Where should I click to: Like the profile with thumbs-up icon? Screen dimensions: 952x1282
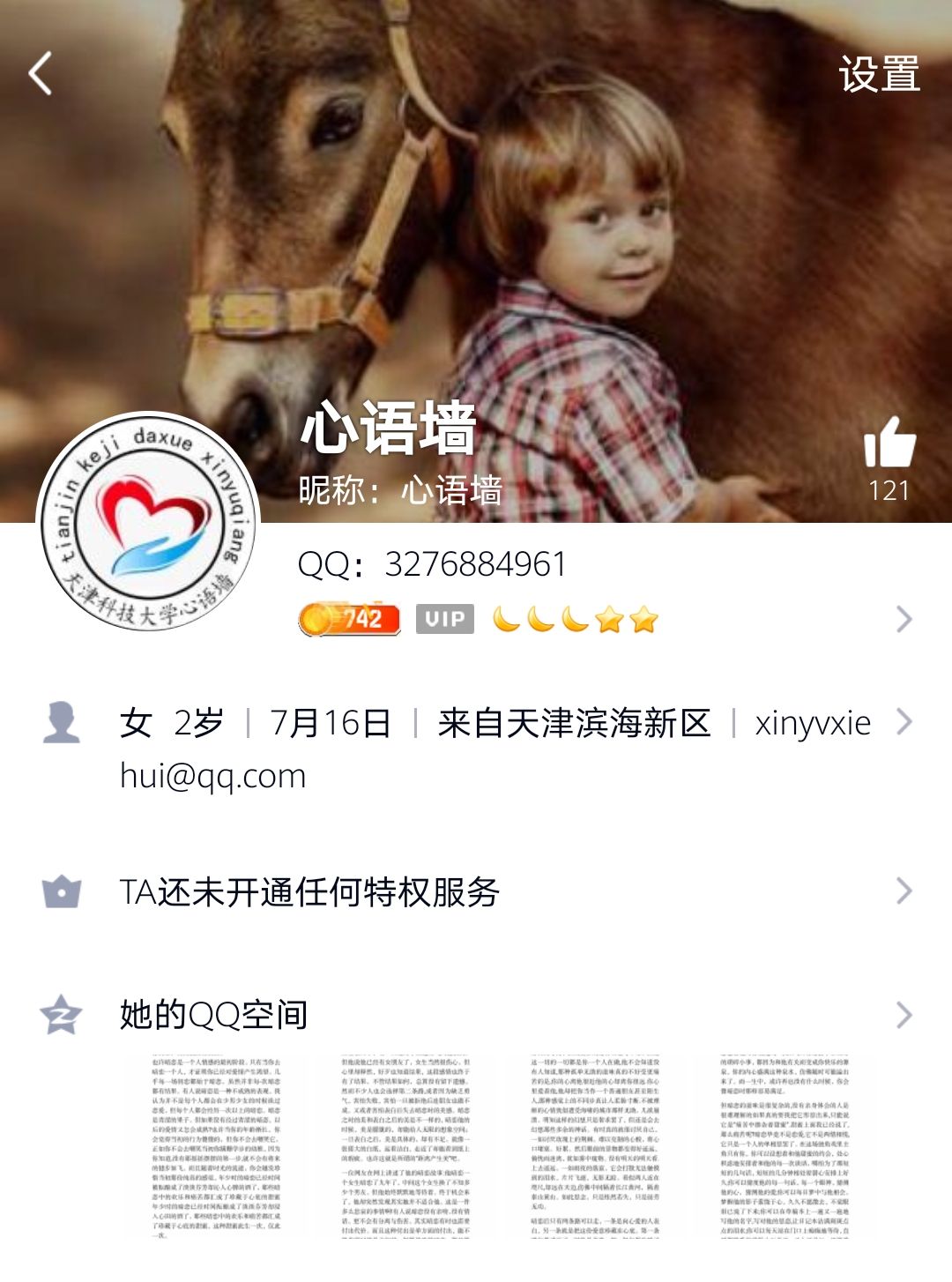tap(889, 443)
